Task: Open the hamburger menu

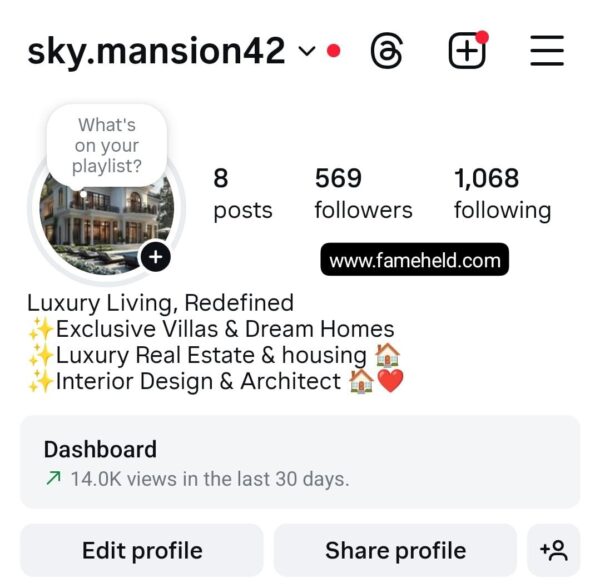Action: [x=547, y=51]
